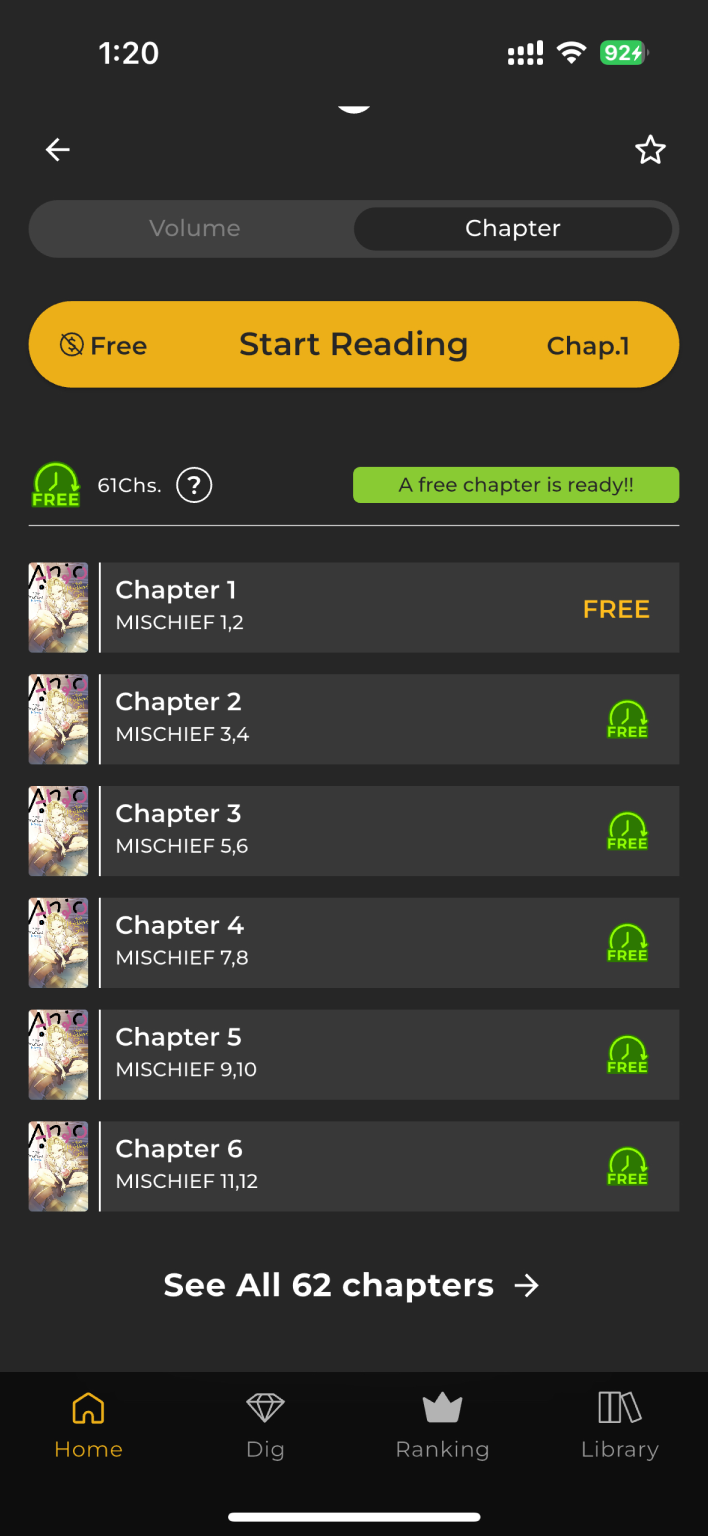Select the Chapter tab

pyautogui.click(x=512, y=228)
